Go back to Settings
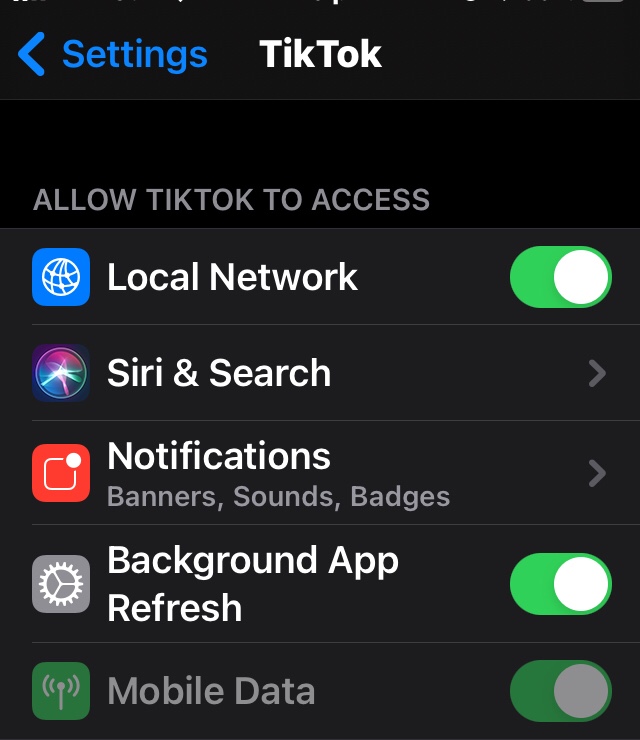The image size is (640, 740). click(112, 54)
